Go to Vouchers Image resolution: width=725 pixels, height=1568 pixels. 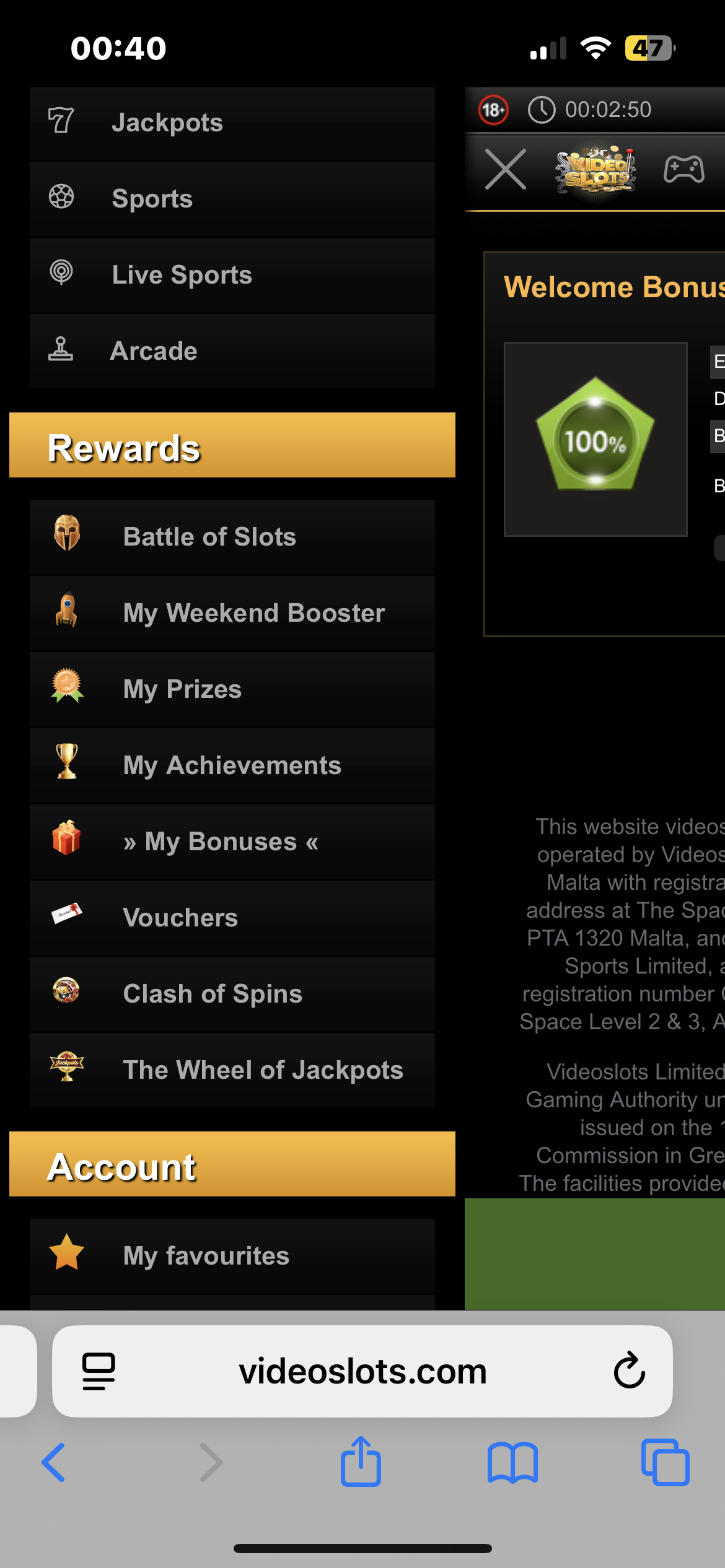click(232, 918)
